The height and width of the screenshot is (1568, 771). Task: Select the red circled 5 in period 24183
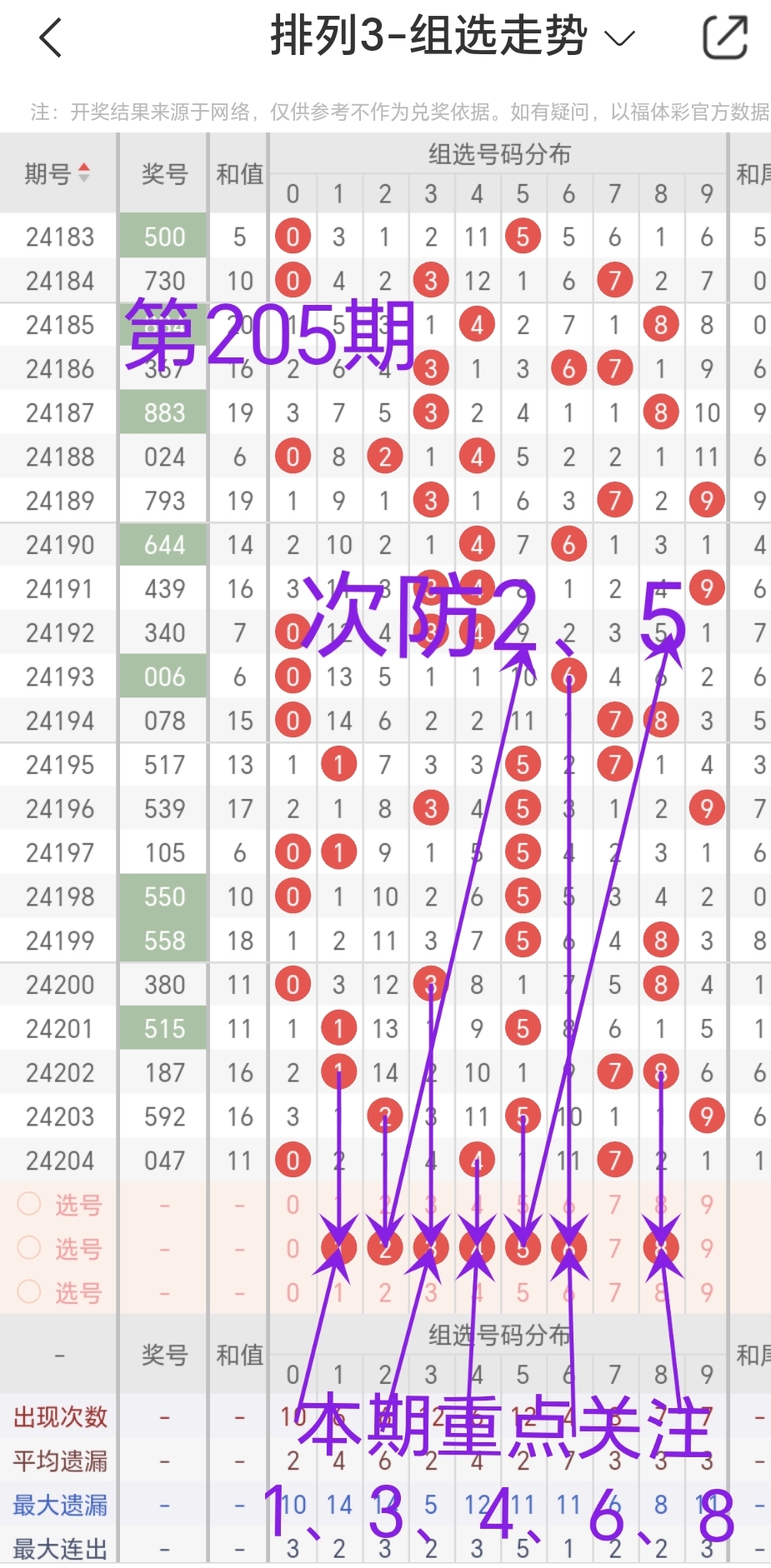(523, 236)
